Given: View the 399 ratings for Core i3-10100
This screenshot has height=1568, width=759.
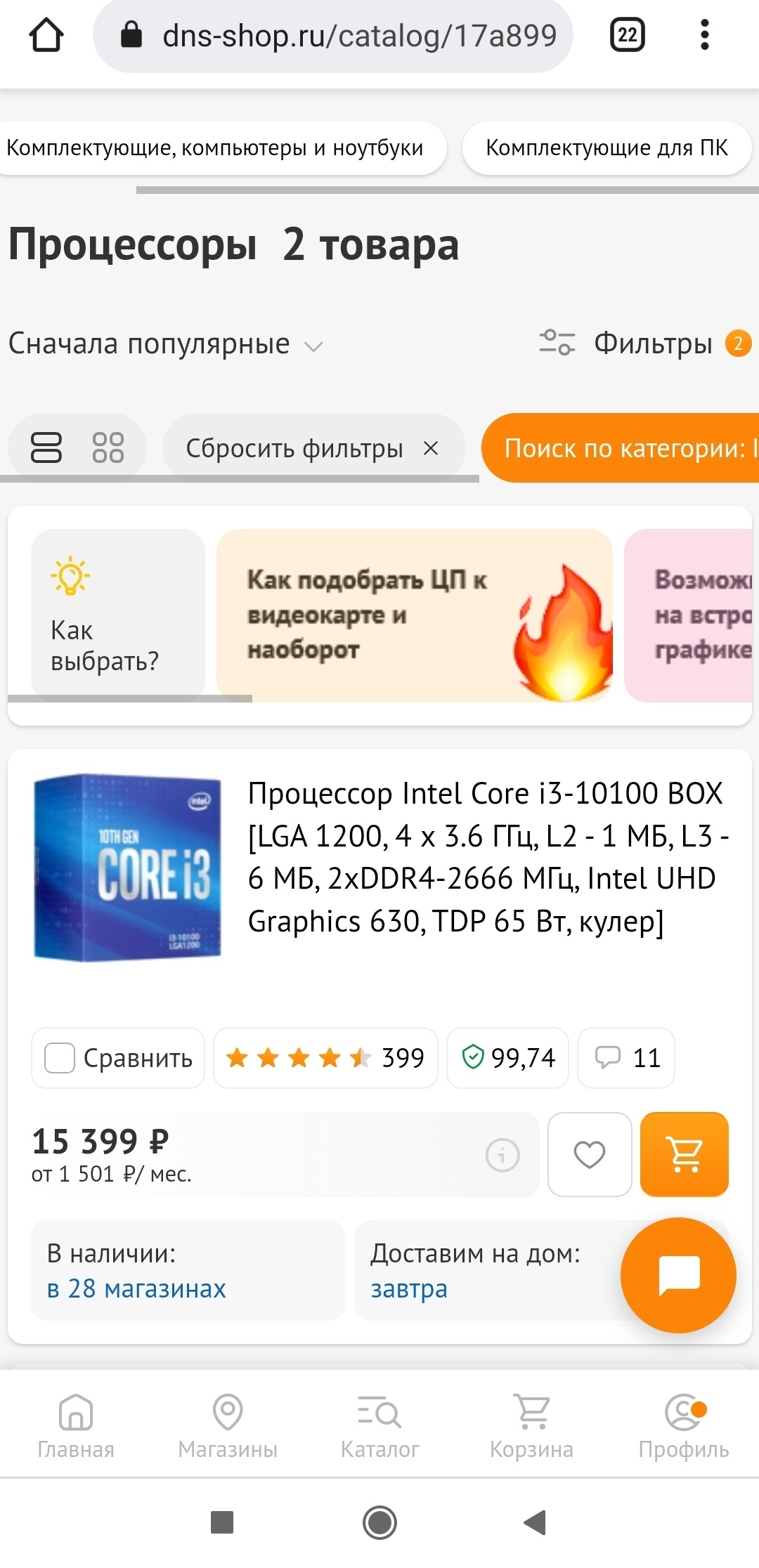Looking at the screenshot, I should (x=325, y=1058).
